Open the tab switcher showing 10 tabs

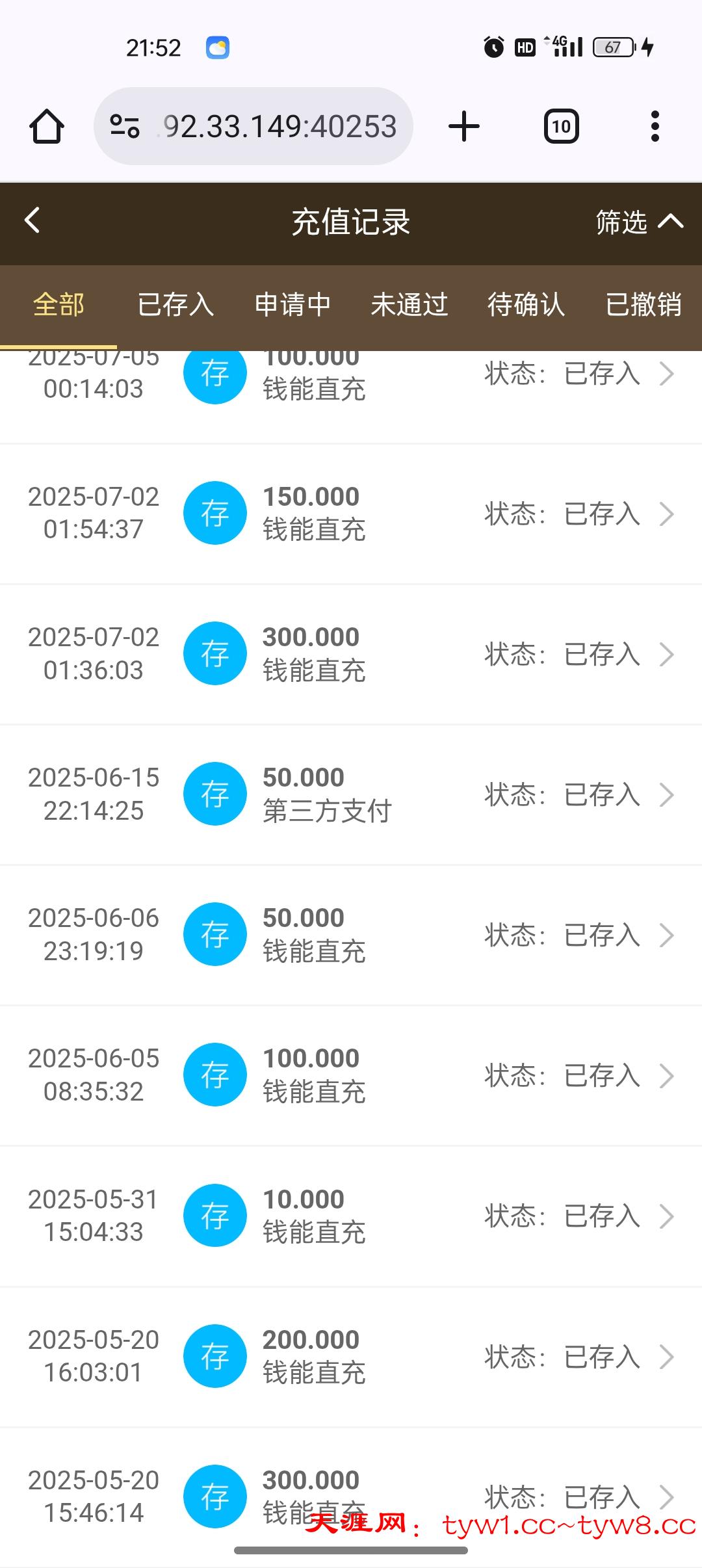tap(561, 126)
